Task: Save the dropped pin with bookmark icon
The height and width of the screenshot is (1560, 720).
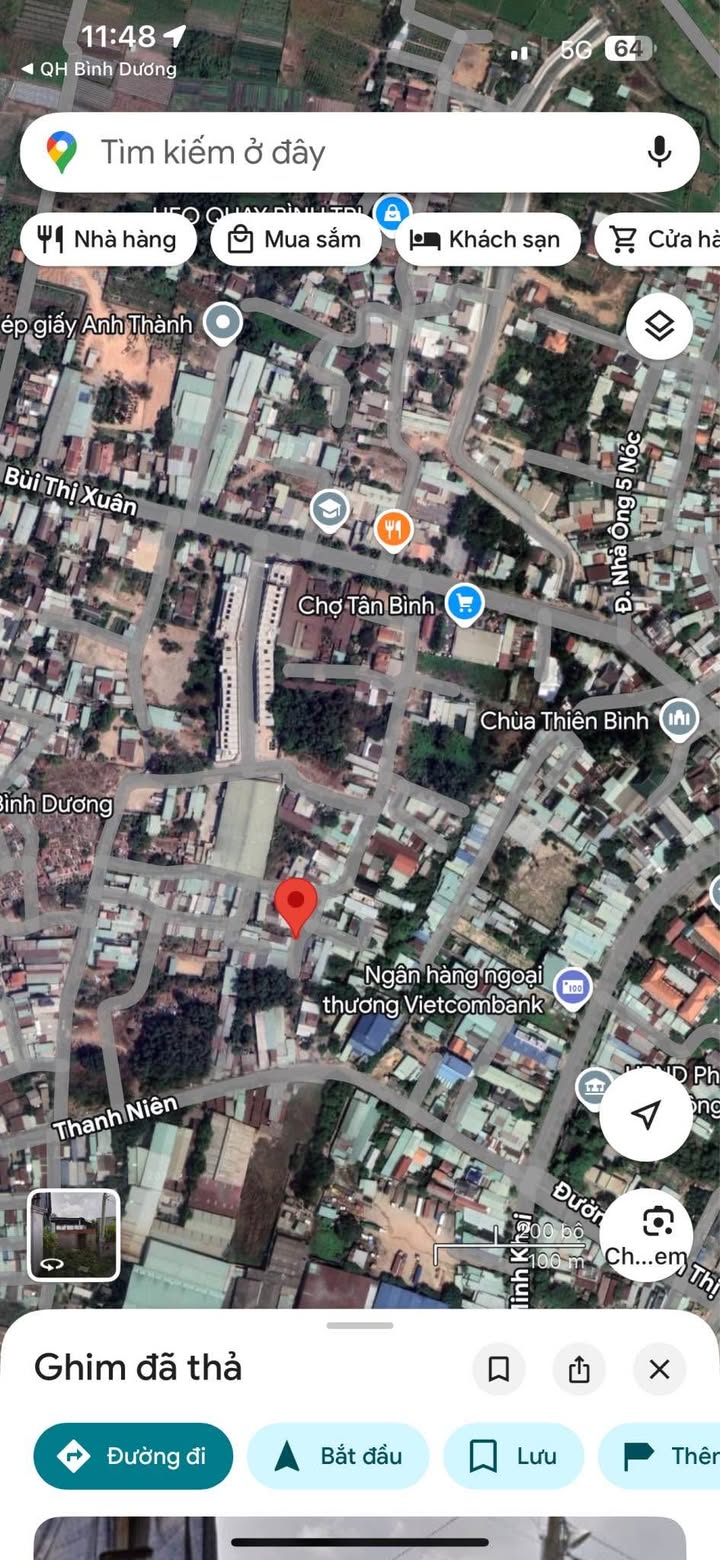Action: pos(498,1369)
